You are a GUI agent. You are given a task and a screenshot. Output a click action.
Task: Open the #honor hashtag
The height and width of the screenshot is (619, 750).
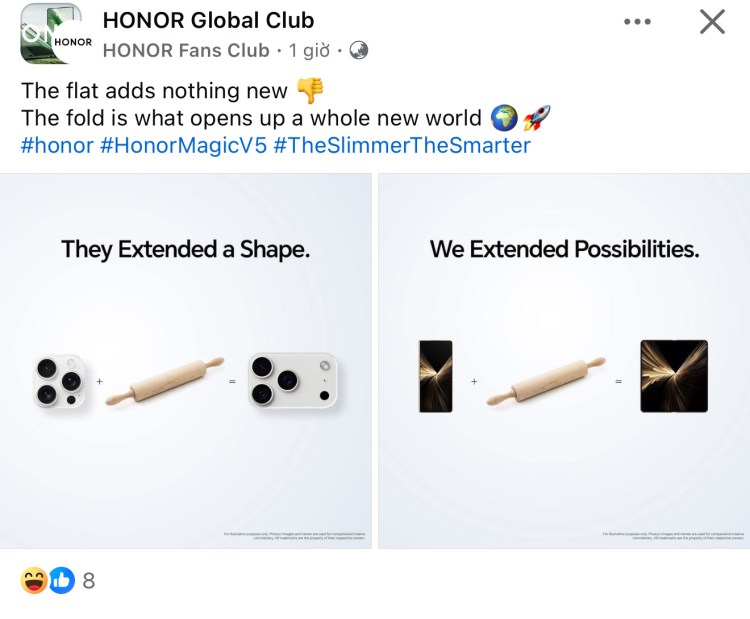(x=57, y=145)
